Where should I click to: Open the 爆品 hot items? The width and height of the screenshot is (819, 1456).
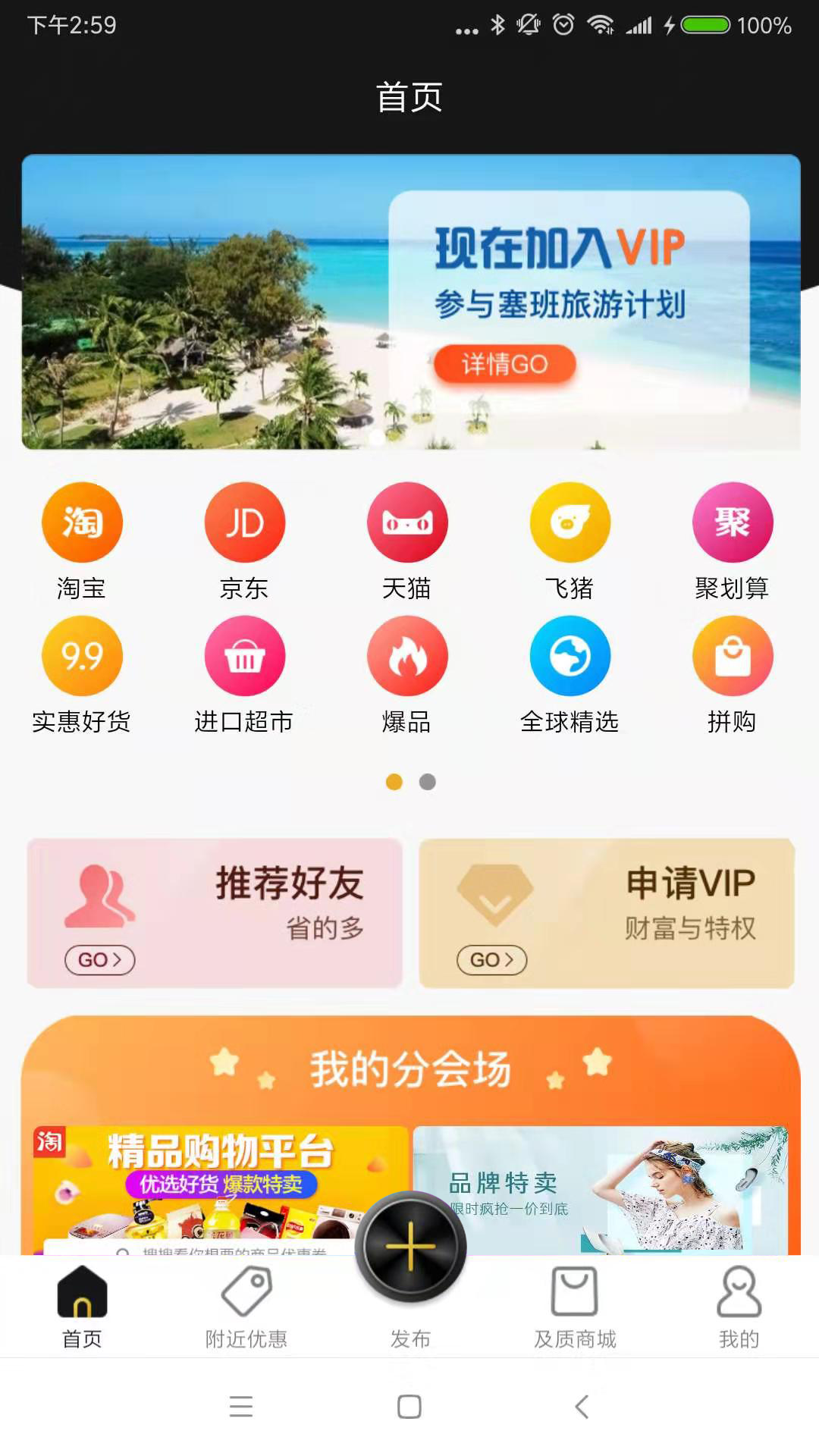[x=407, y=657]
